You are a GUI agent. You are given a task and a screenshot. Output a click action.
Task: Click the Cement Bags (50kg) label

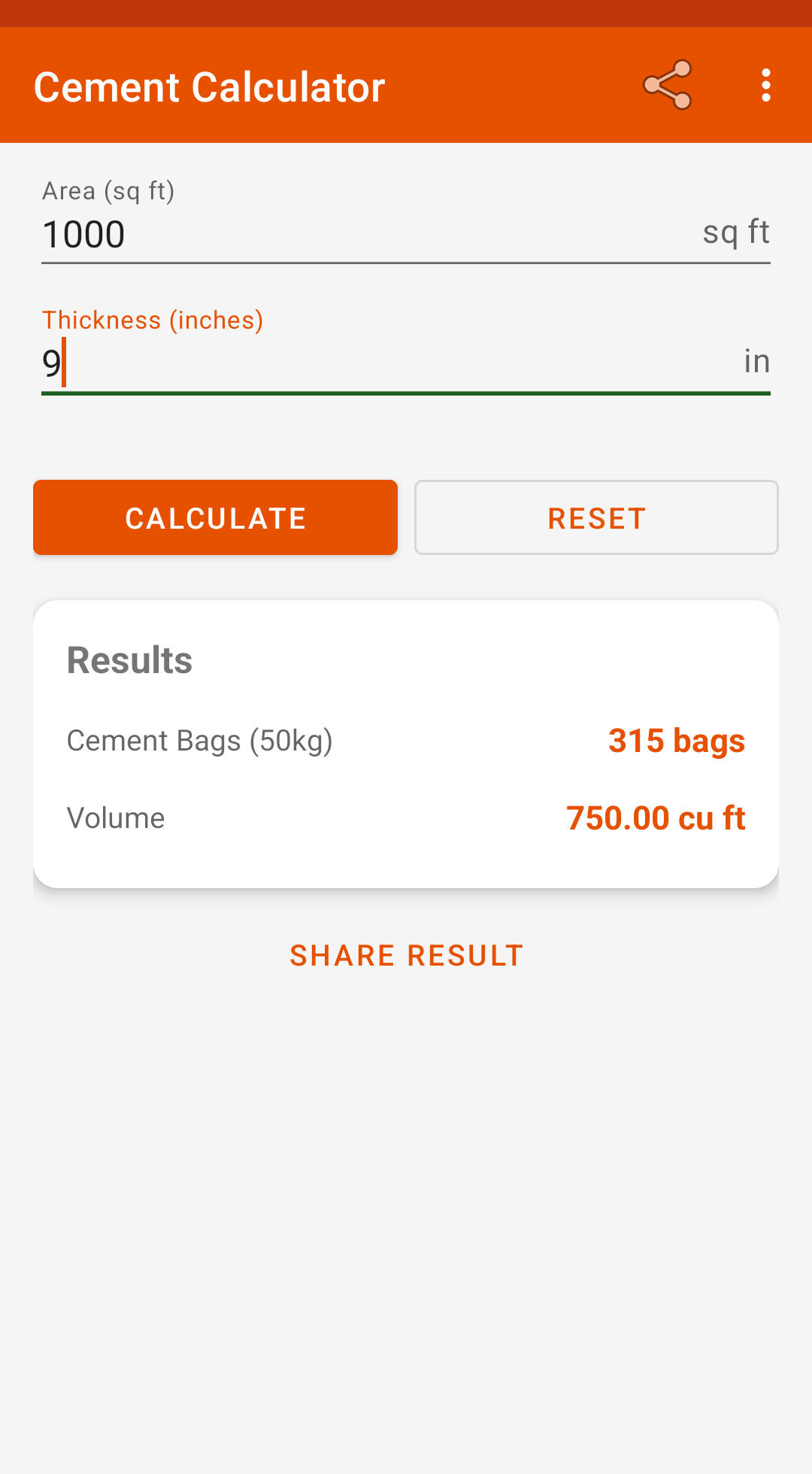(200, 741)
